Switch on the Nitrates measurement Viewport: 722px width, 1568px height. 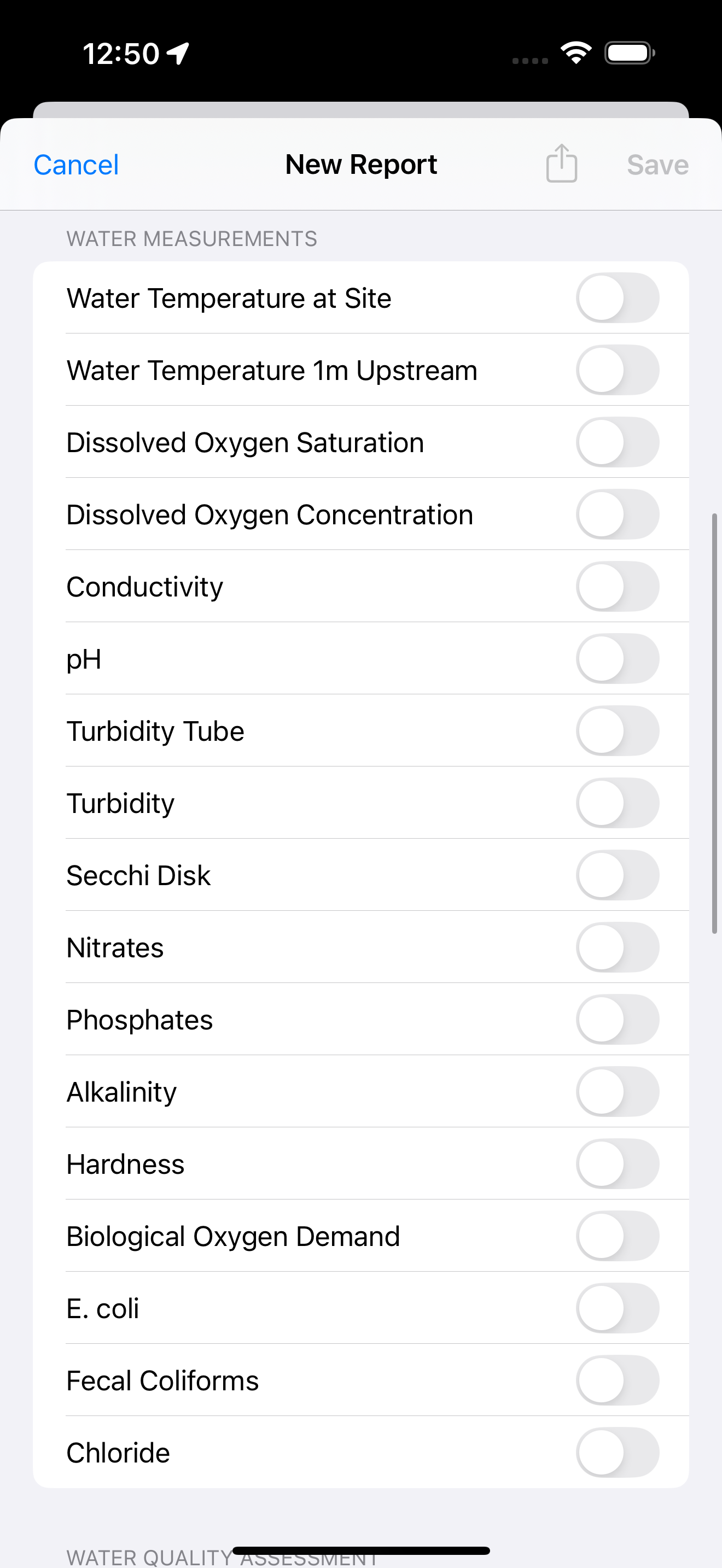click(x=618, y=946)
